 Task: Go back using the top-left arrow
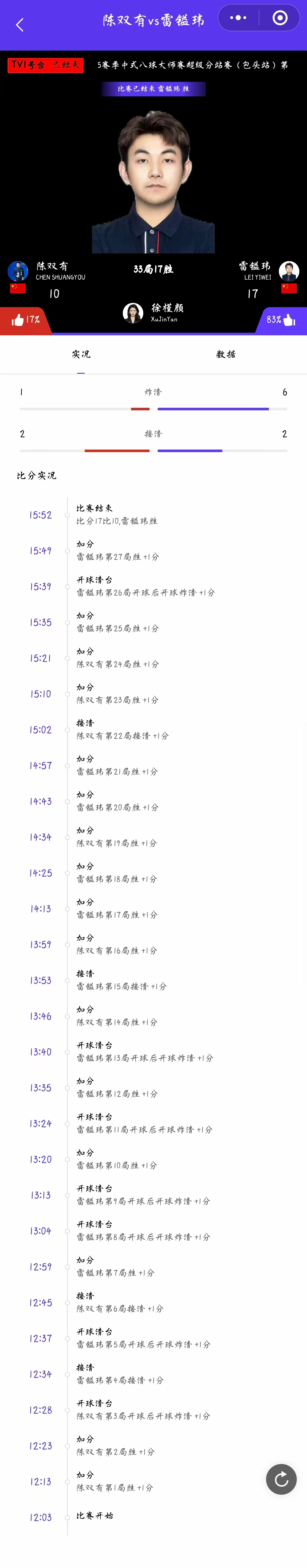pyautogui.click(x=20, y=25)
